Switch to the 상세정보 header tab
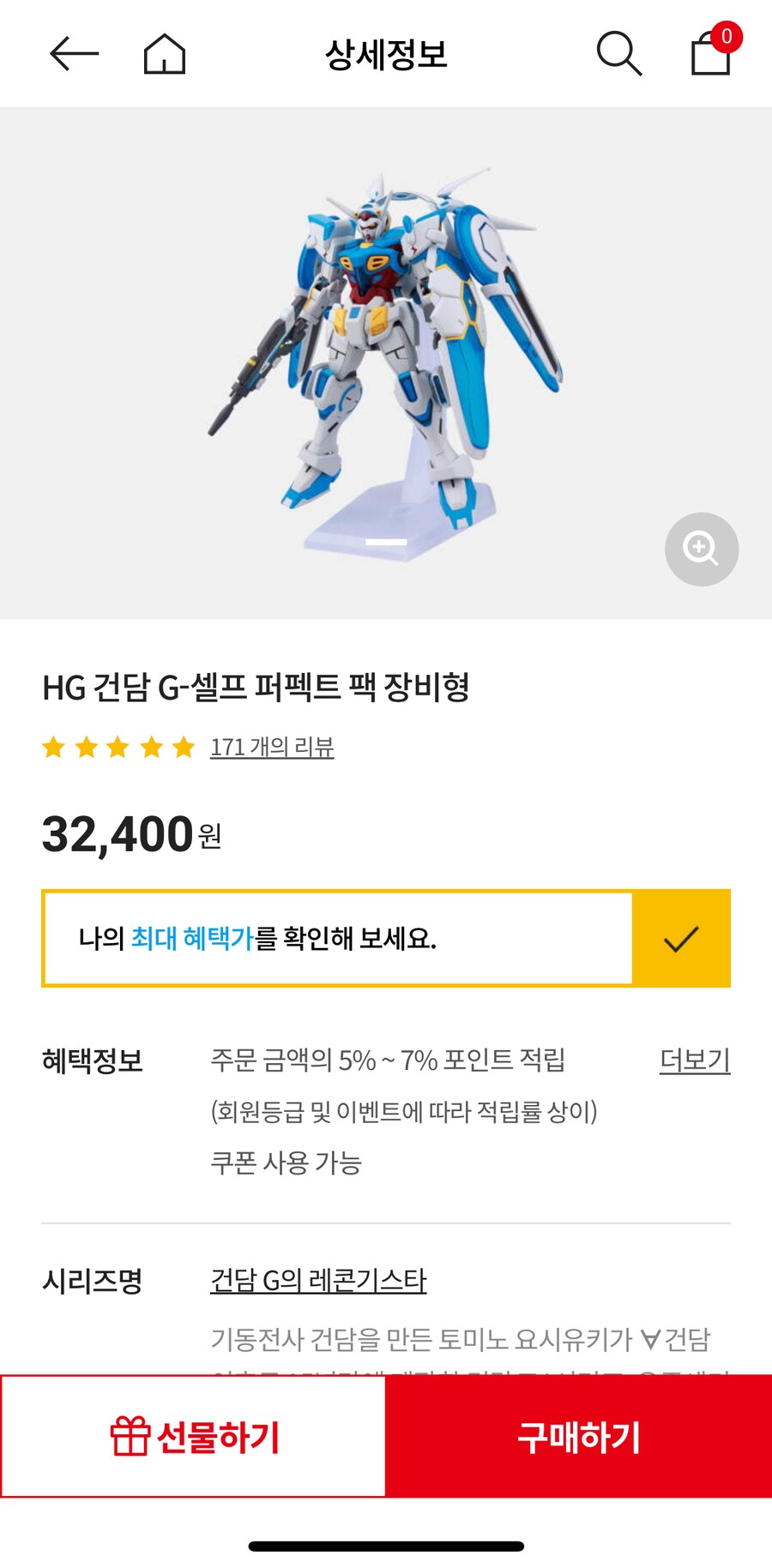This screenshot has height=1568, width=772. click(x=386, y=53)
